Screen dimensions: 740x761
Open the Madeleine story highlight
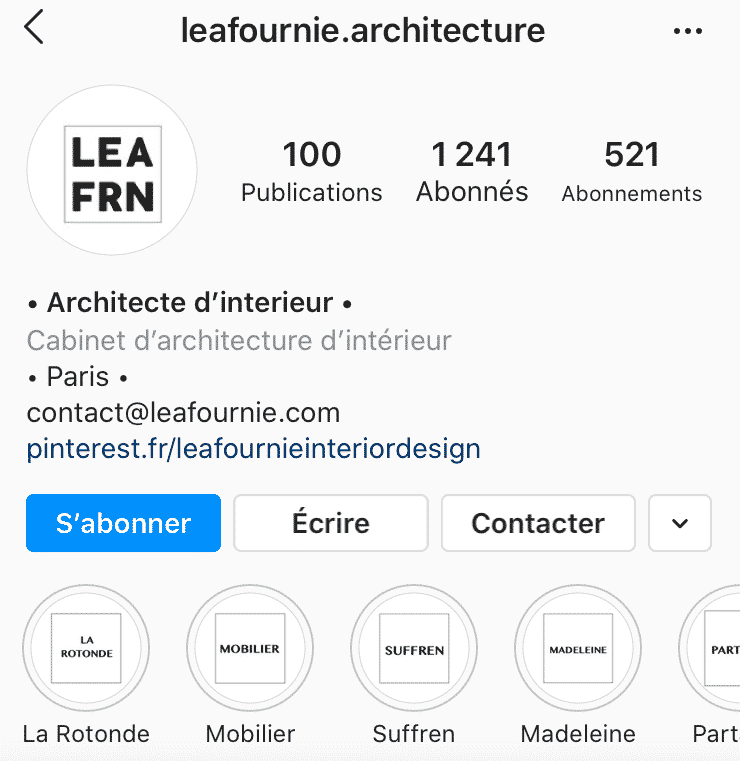click(578, 648)
